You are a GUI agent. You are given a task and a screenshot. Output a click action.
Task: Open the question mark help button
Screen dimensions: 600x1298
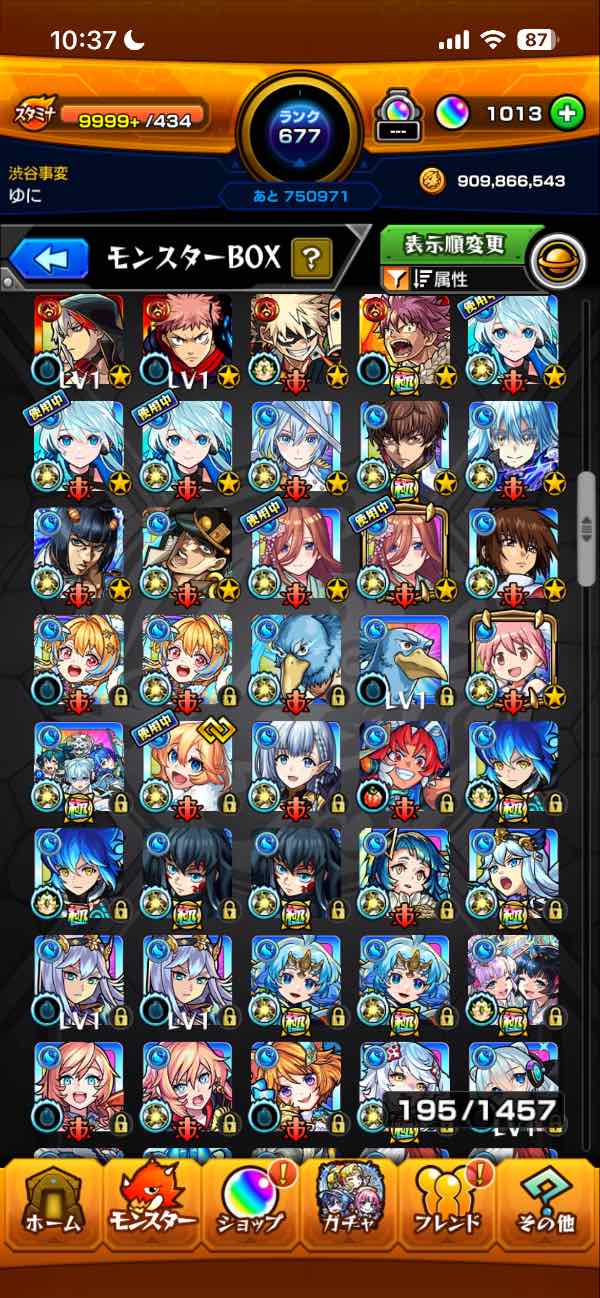tap(312, 260)
